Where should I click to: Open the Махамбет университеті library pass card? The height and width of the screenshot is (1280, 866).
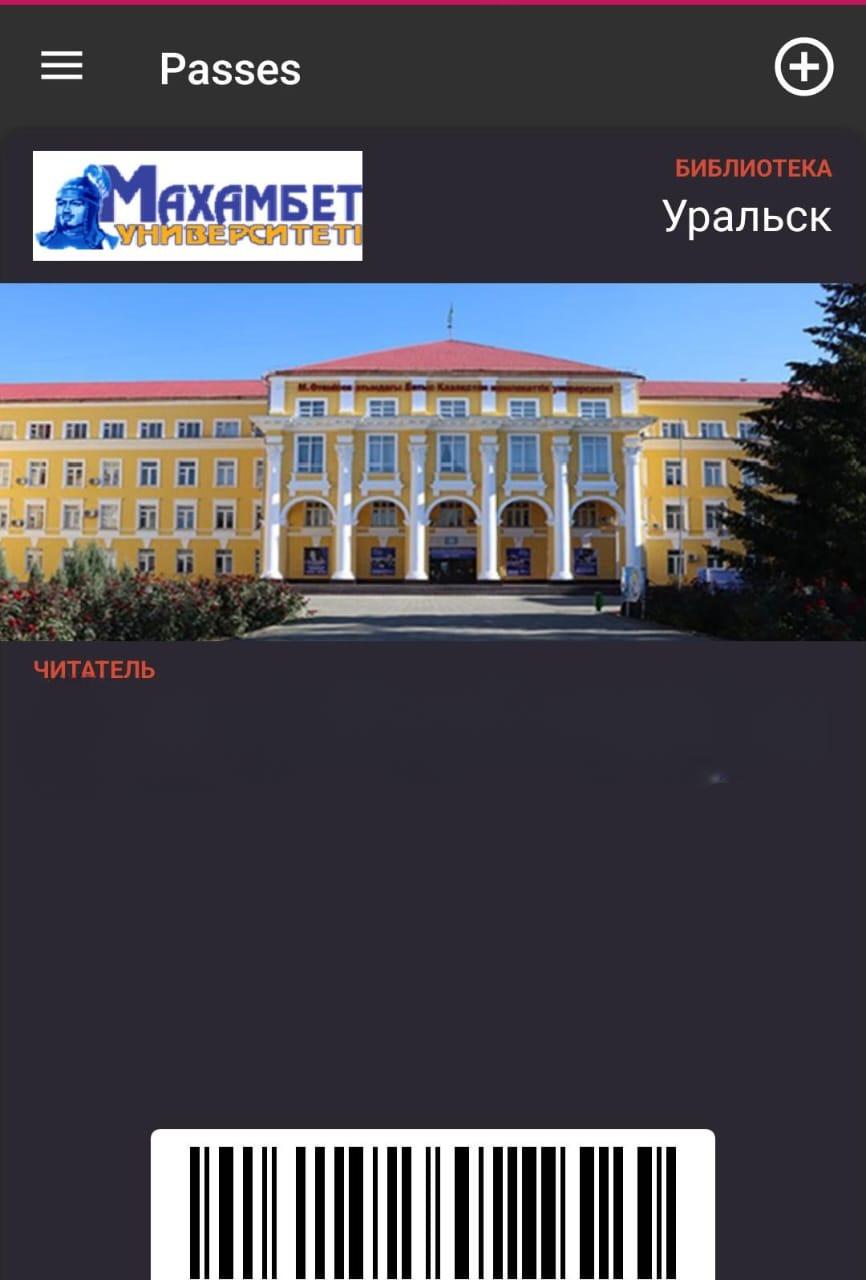[432, 460]
